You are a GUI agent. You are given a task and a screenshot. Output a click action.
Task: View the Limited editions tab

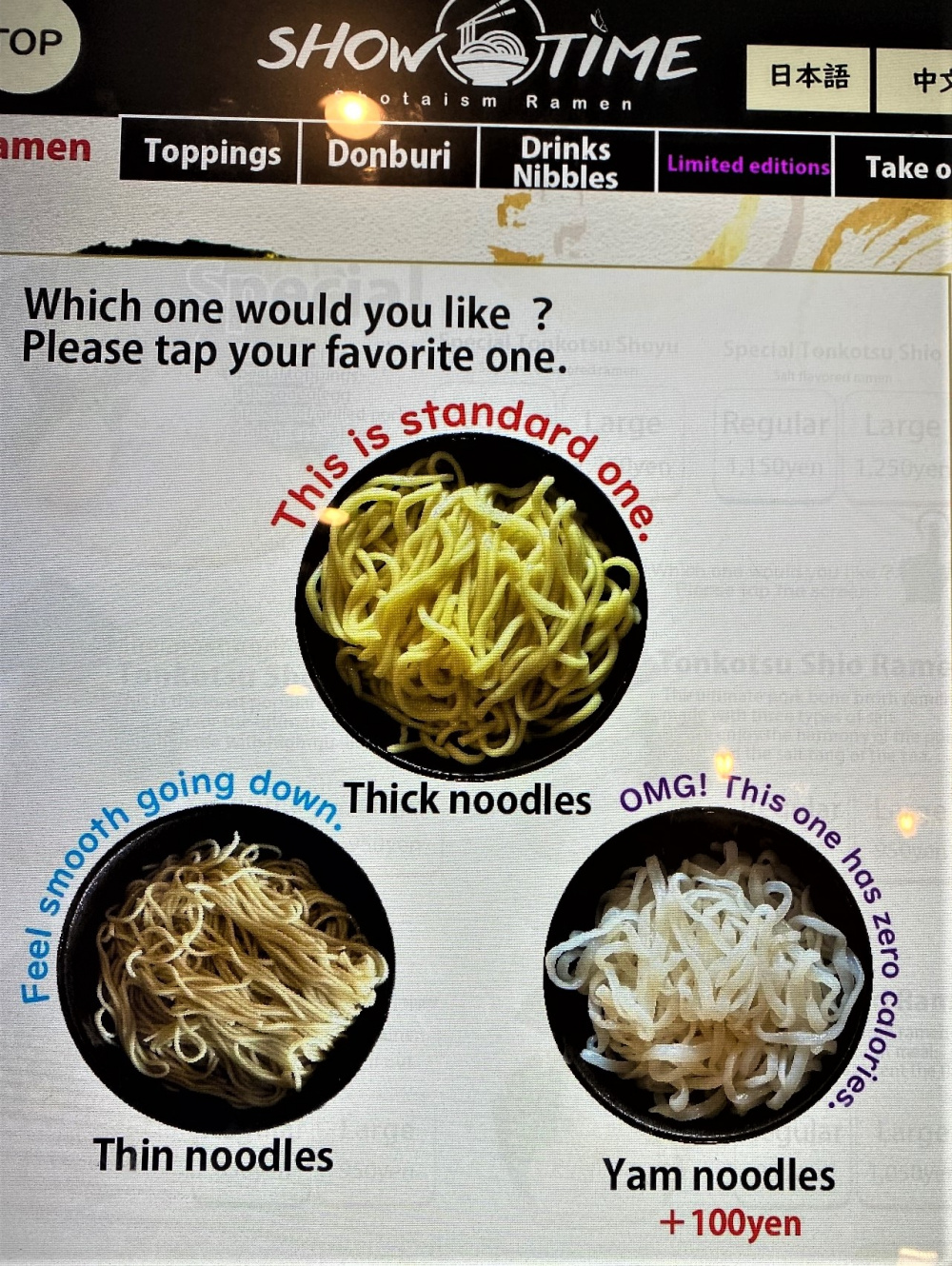click(746, 165)
